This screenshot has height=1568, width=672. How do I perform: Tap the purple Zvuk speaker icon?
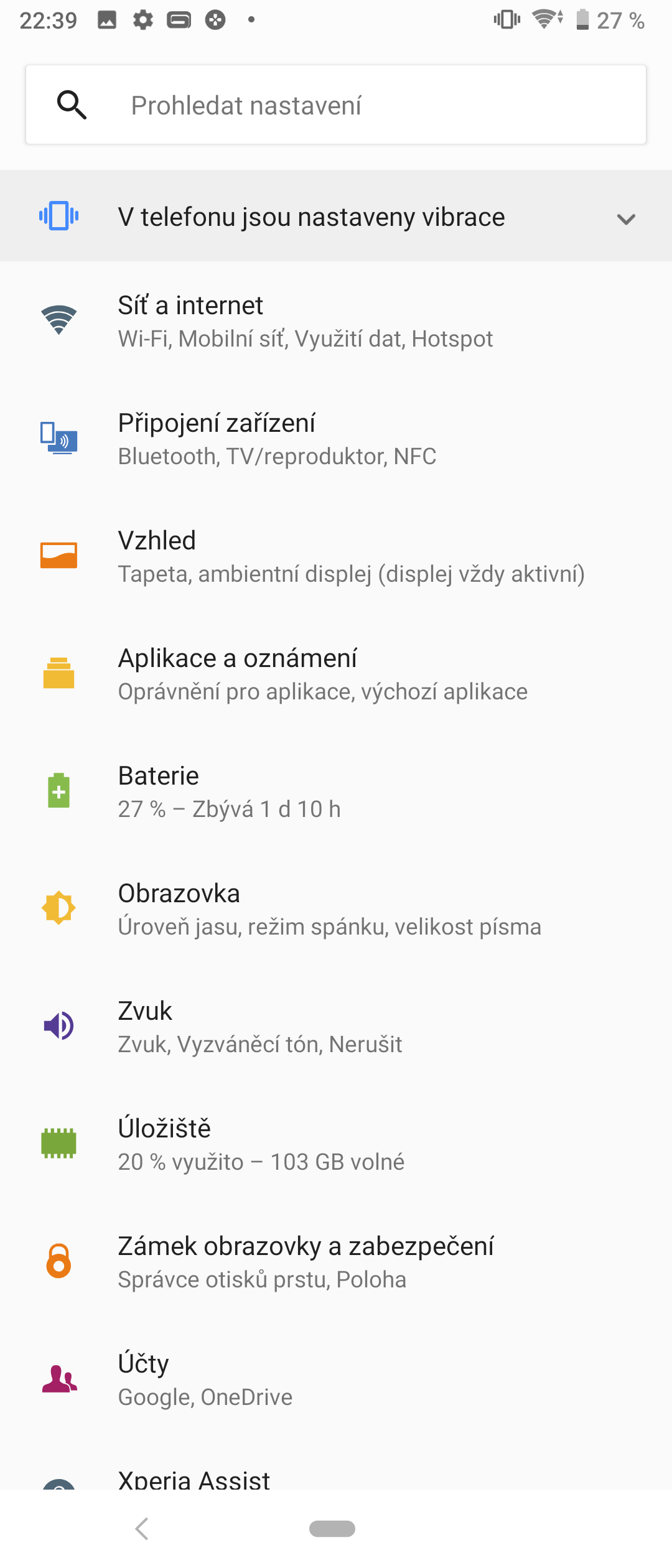tap(59, 1025)
